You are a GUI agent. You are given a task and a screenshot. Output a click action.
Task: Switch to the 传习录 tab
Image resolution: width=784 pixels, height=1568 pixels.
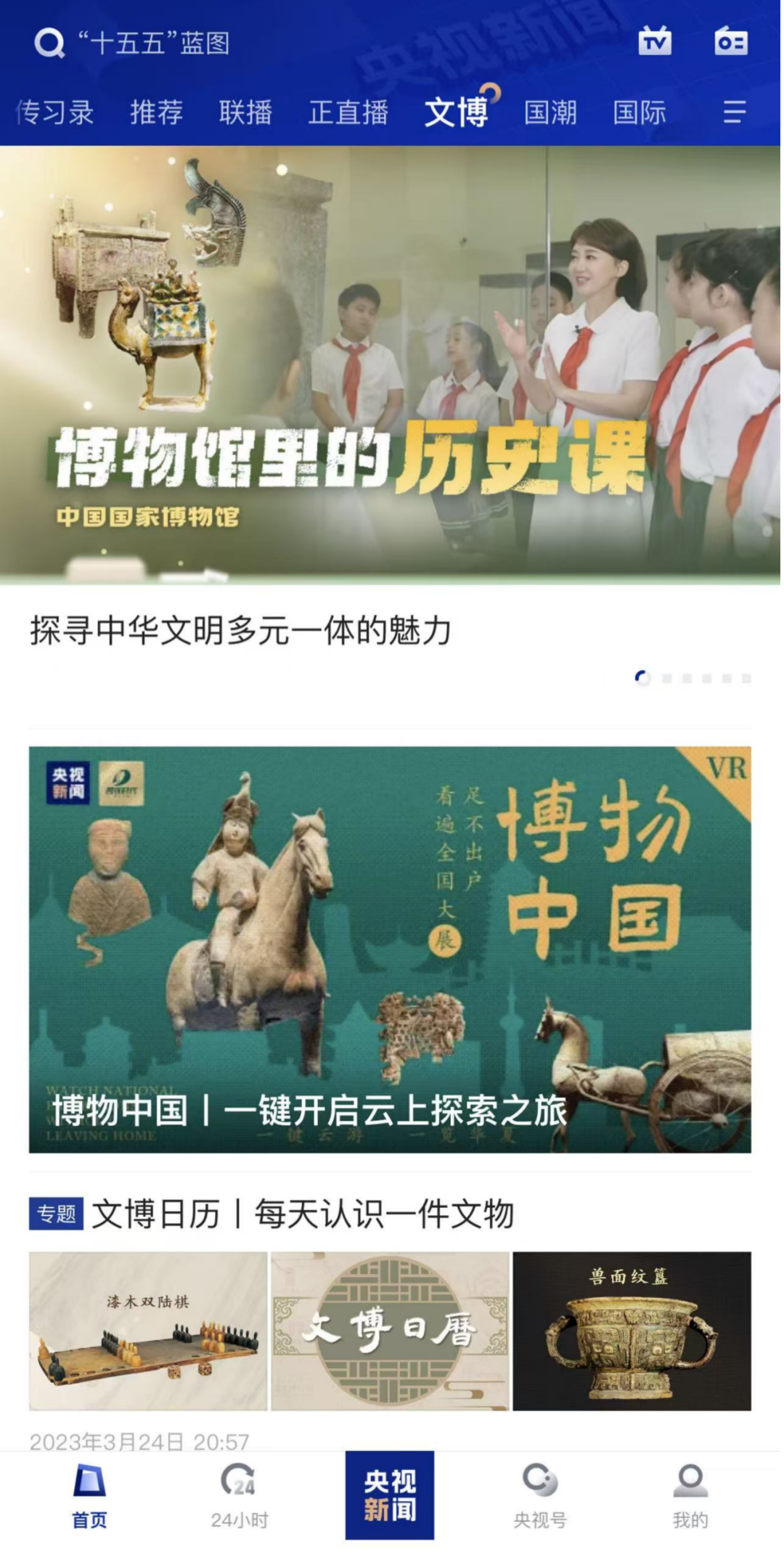tap(54, 113)
